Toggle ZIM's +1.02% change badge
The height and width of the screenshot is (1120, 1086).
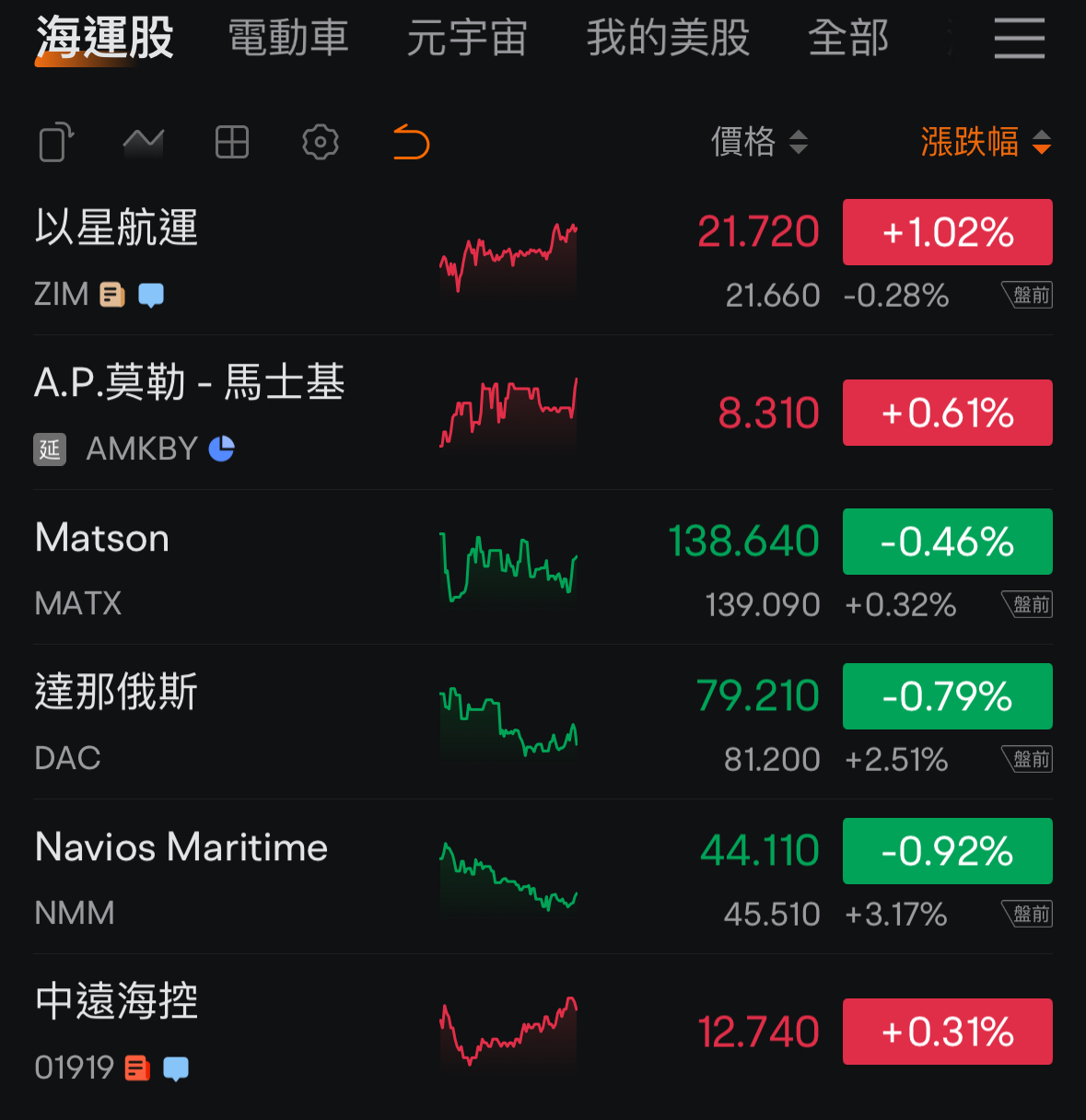[x=947, y=232]
